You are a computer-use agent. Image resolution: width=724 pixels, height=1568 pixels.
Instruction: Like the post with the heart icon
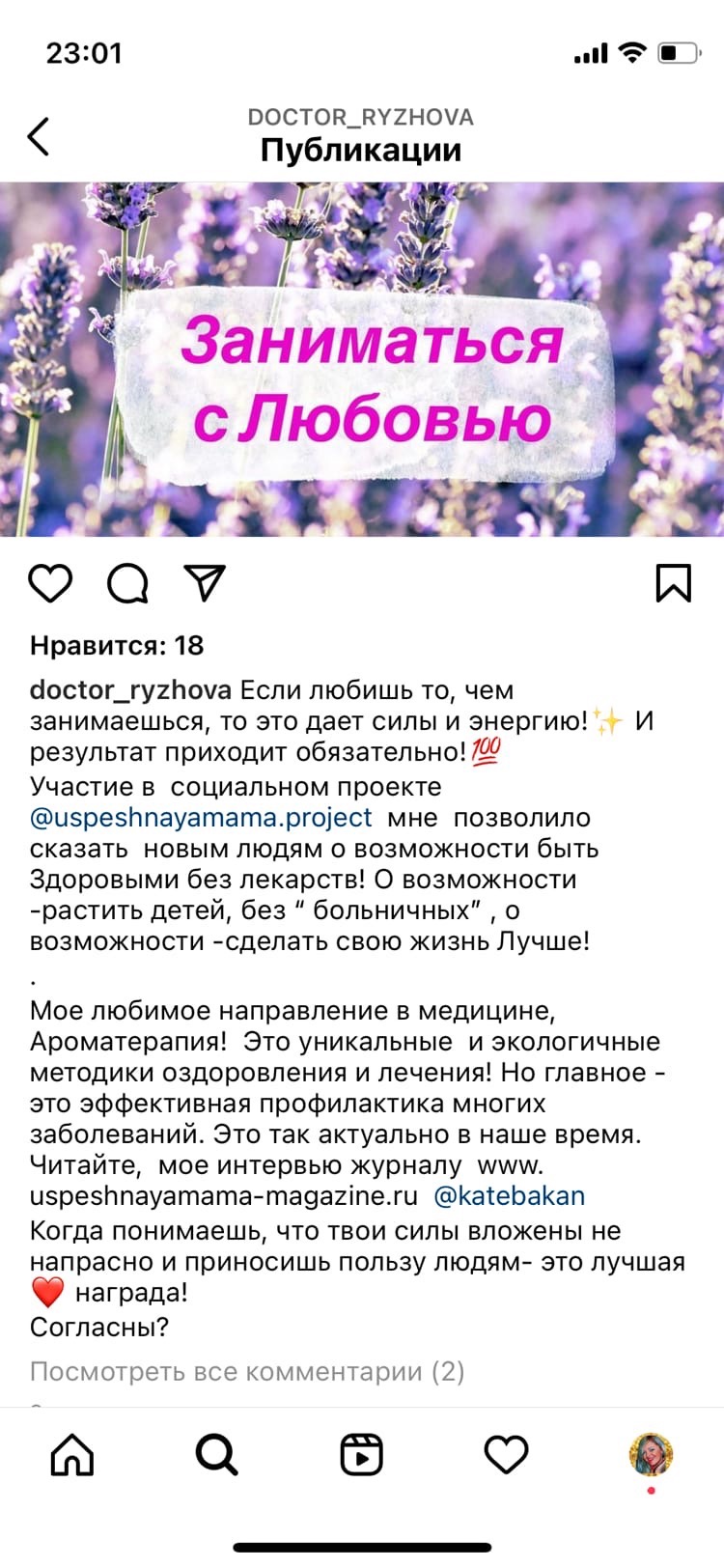50,583
